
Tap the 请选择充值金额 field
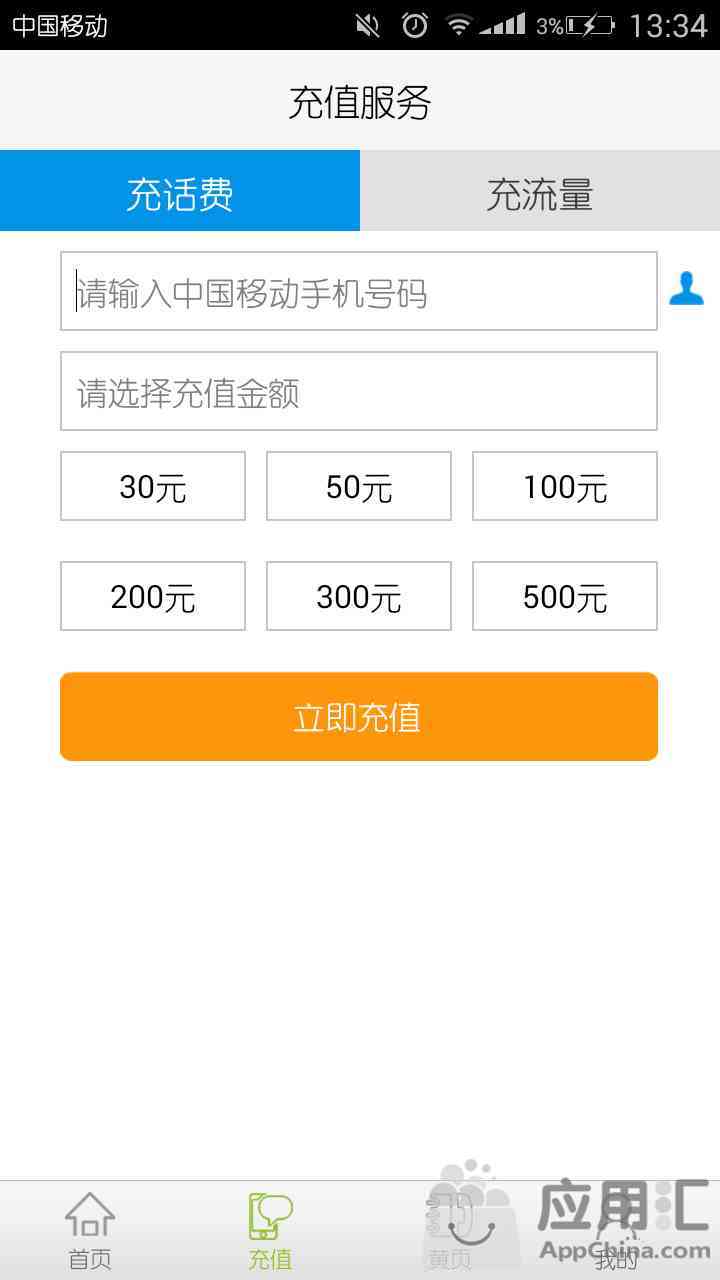359,391
